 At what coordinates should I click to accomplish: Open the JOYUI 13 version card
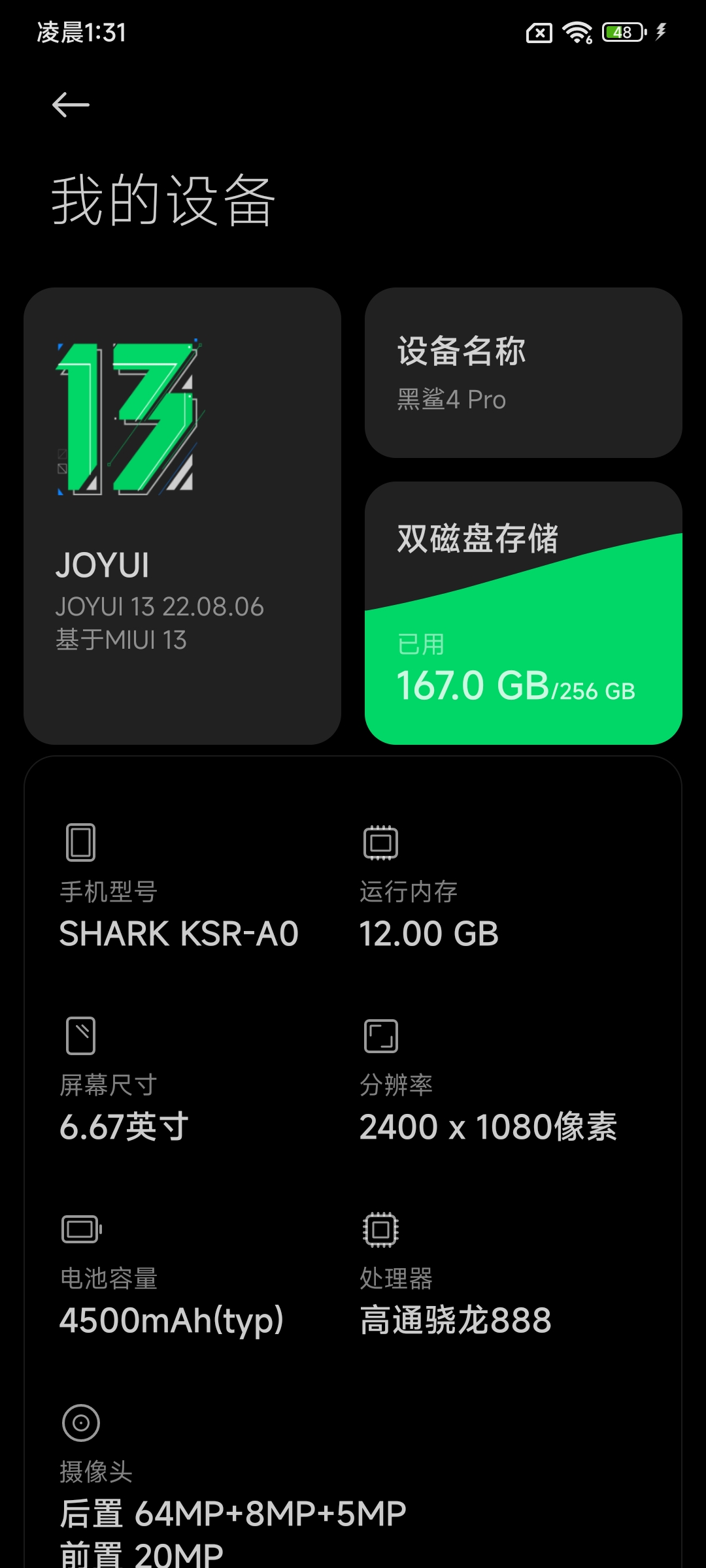[x=182, y=515]
